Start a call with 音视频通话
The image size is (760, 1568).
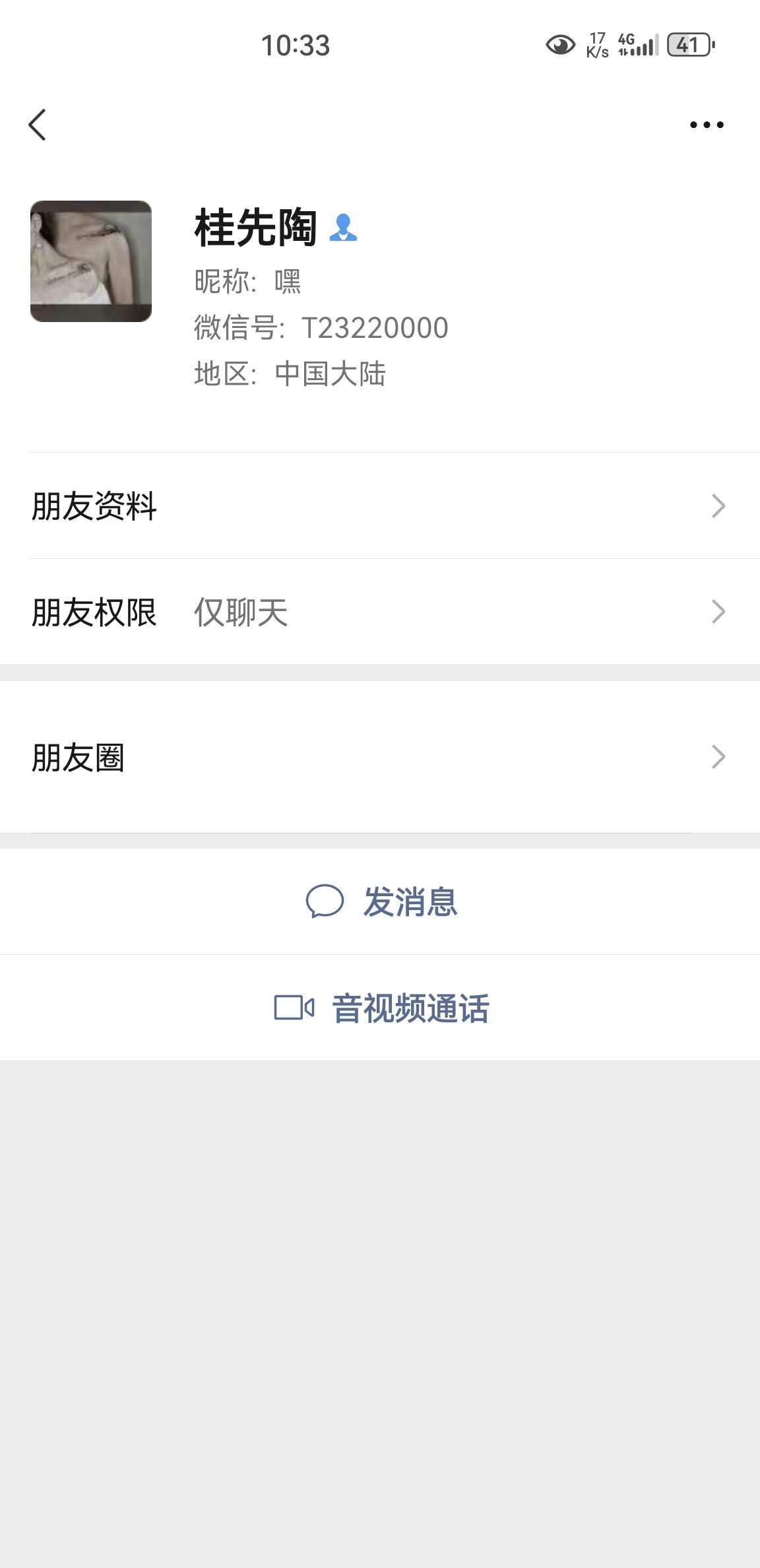380,1008
